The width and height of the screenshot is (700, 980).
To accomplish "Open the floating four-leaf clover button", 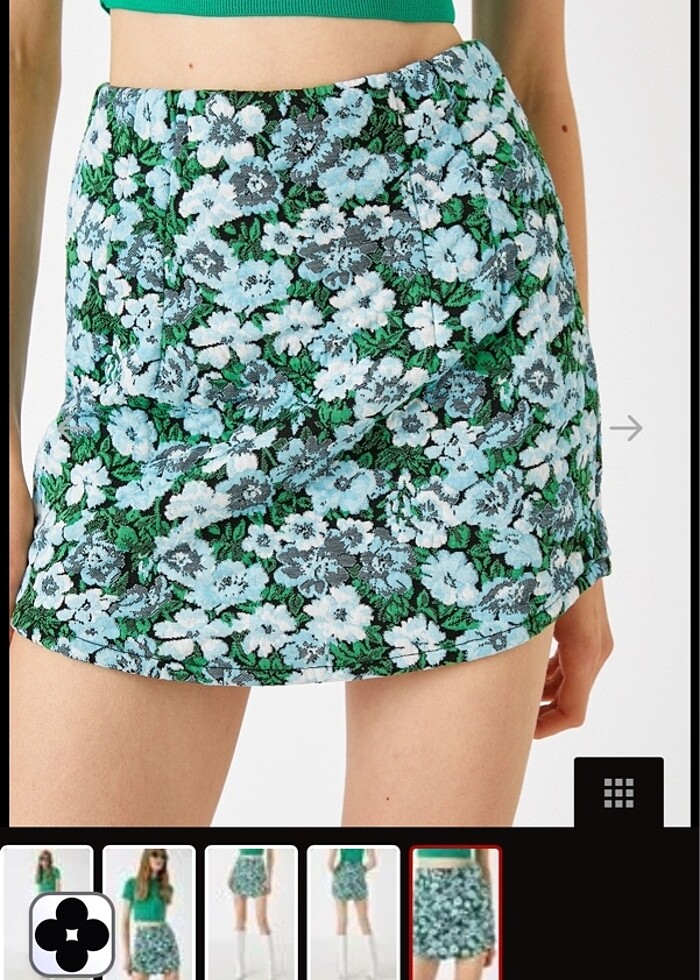I will [72, 935].
